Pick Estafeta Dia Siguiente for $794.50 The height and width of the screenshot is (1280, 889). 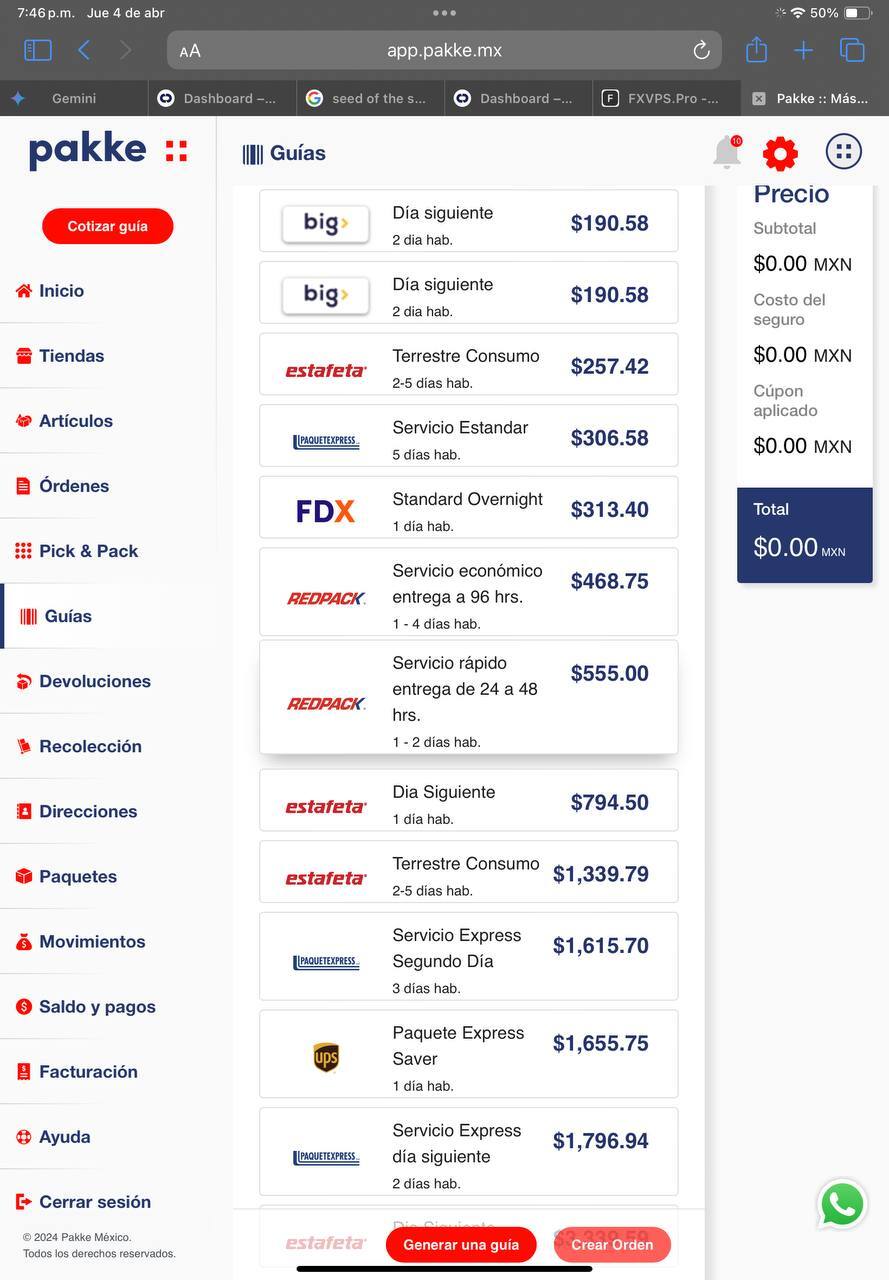click(x=468, y=801)
